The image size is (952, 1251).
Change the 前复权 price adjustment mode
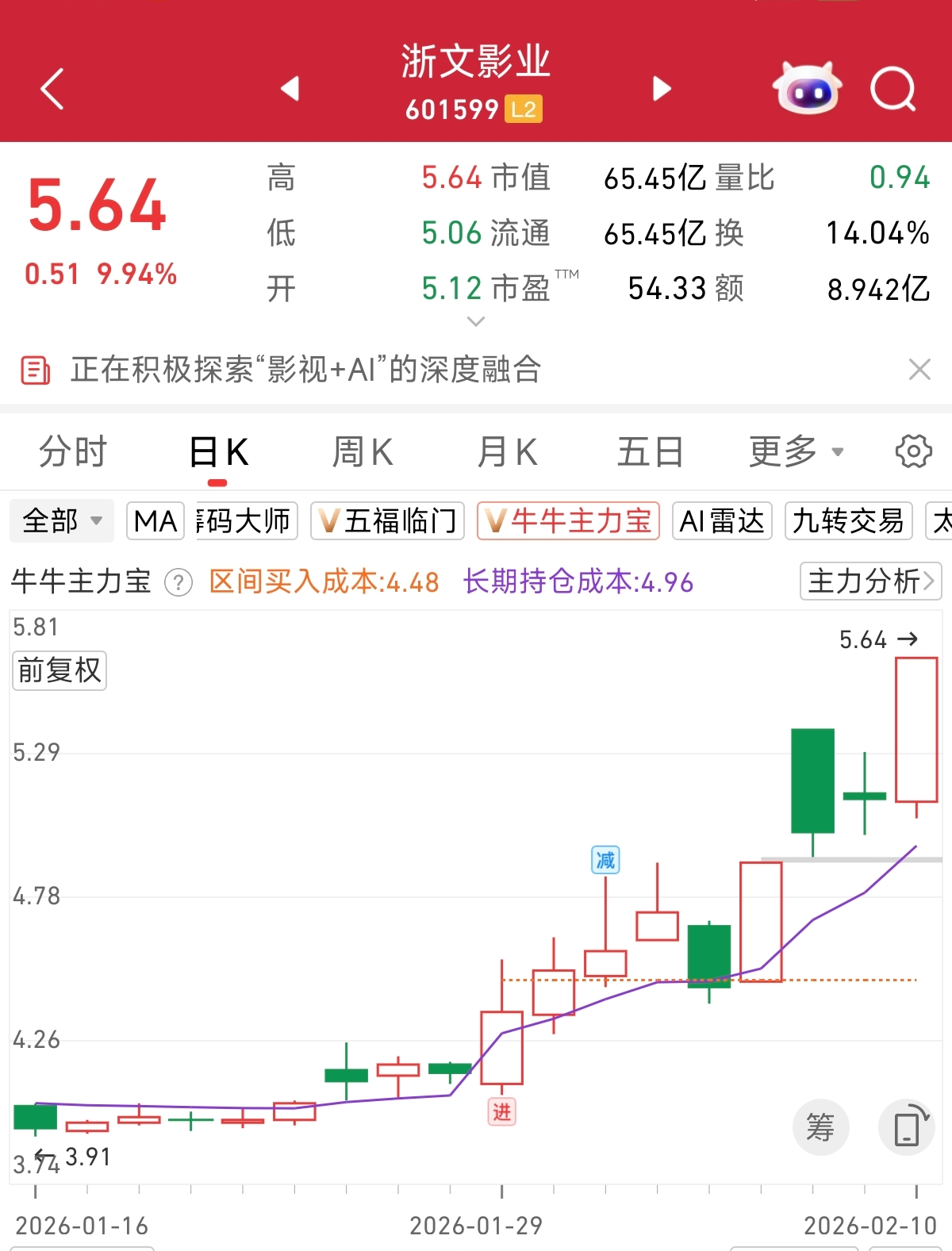tap(59, 670)
